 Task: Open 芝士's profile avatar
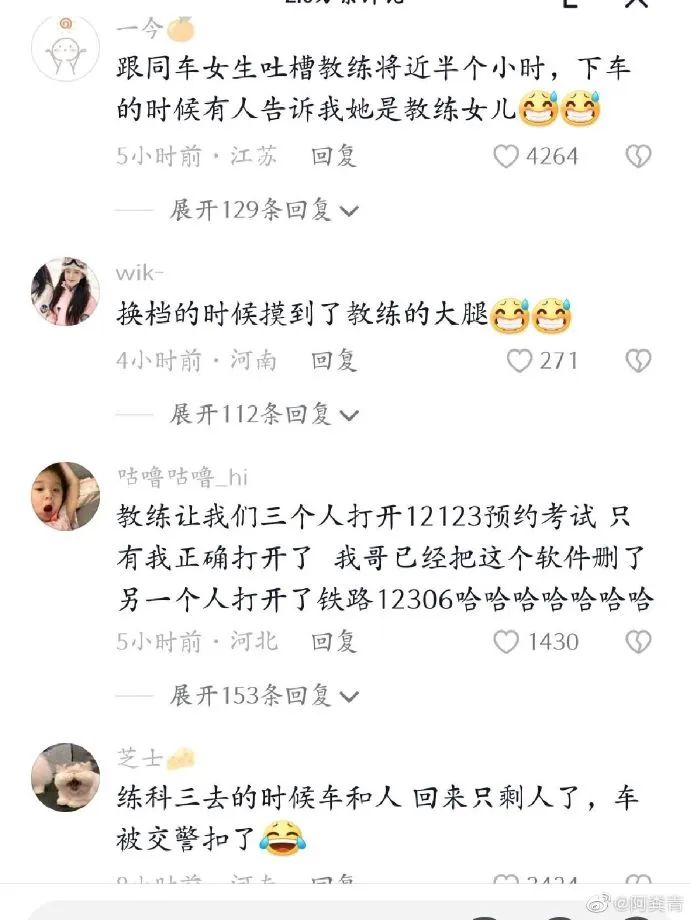tap(66, 776)
